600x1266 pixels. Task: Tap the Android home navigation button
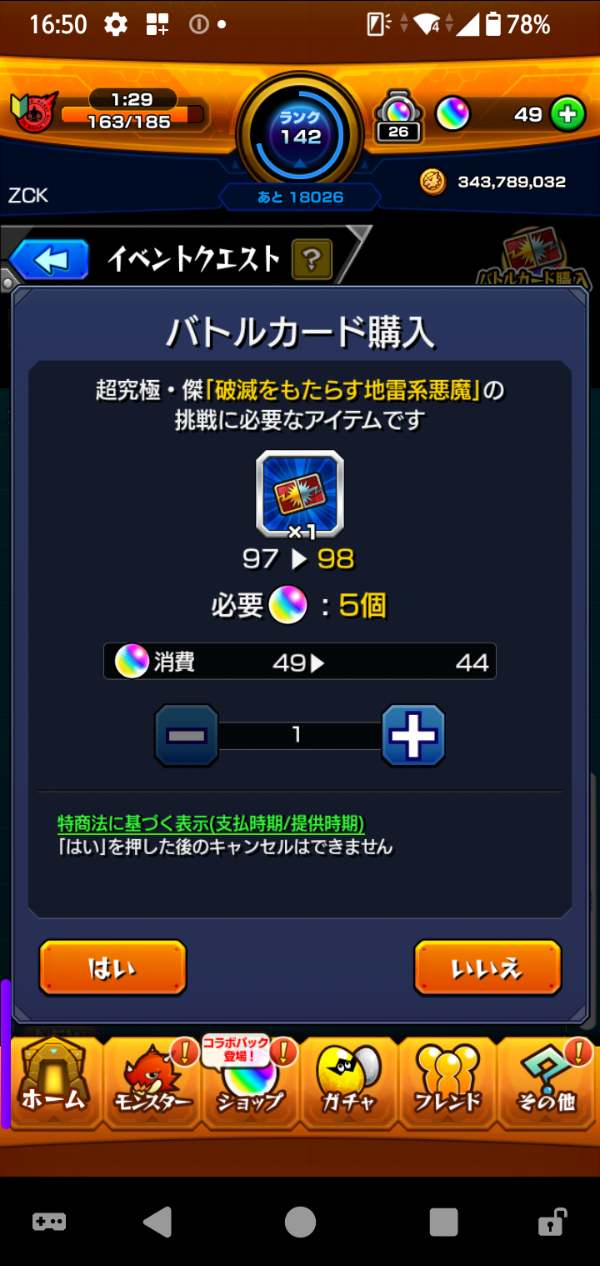click(300, 1222)
